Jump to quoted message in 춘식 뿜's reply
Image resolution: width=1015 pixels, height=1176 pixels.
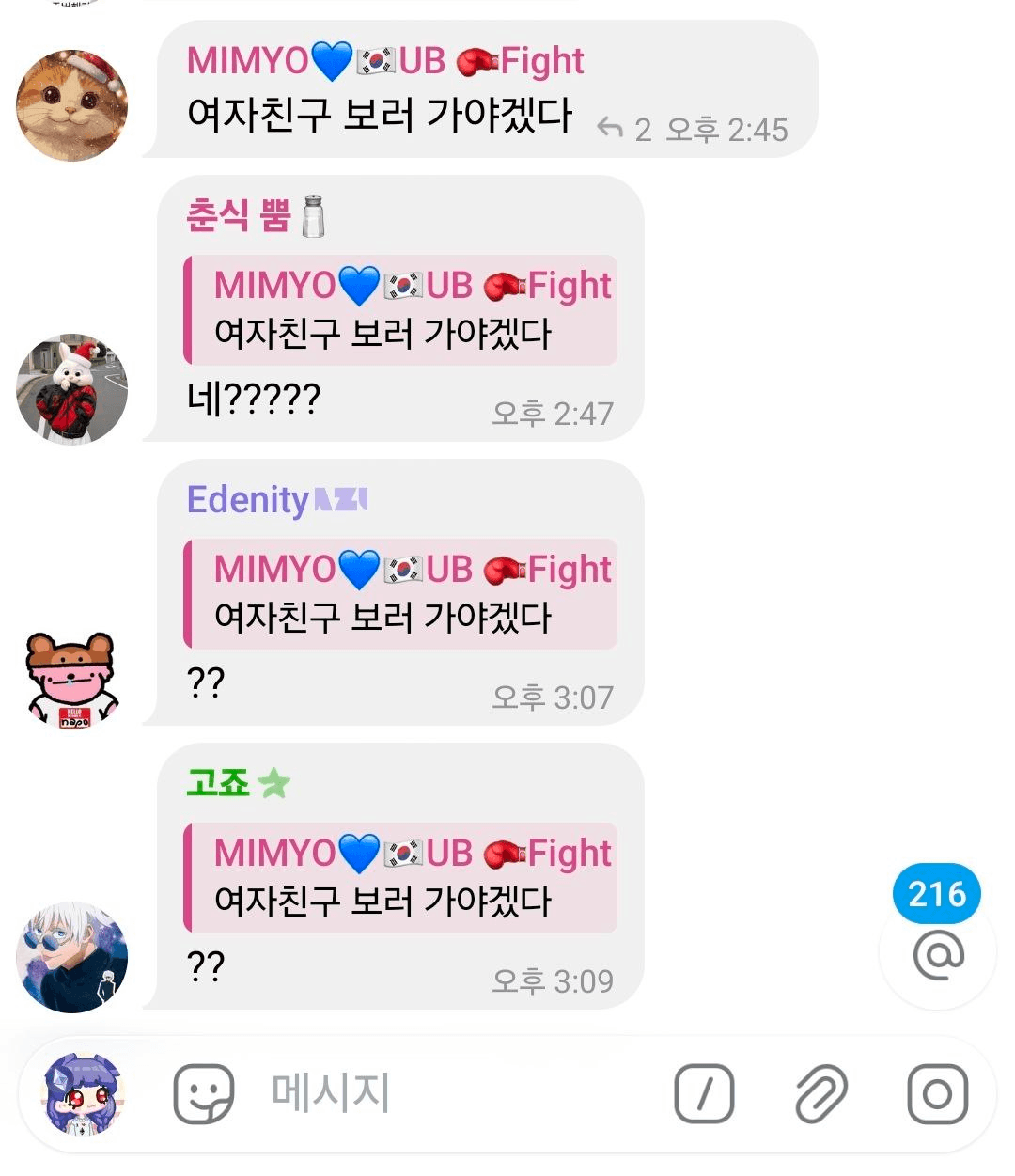point(400,310)
